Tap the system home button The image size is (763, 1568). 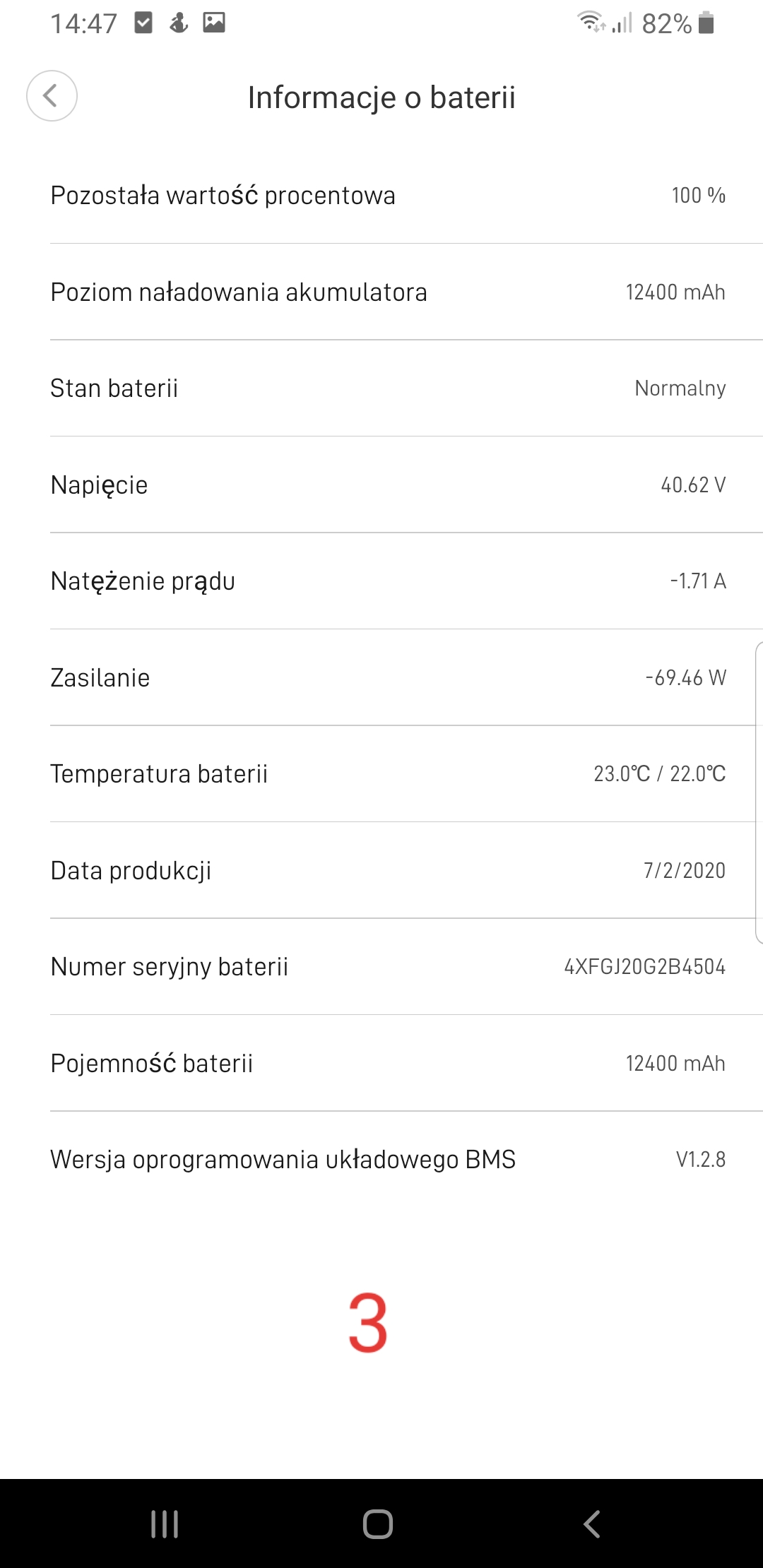point(378,1524)
